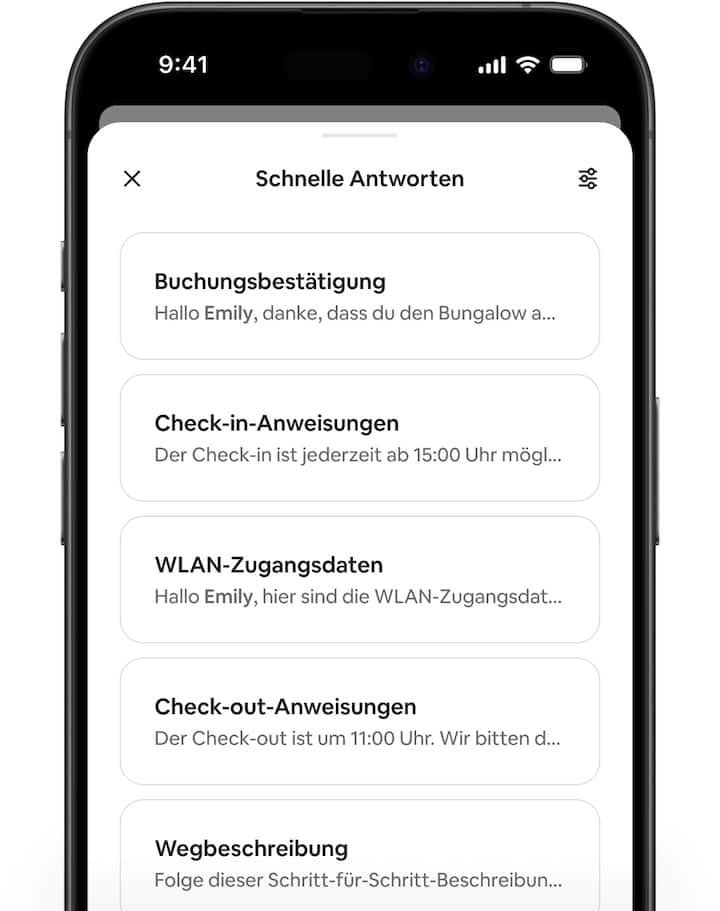Tap the Schnelle Antworten screen title
Image resolution: width=720 pixels, height=911 pixels.
(359, 178)
